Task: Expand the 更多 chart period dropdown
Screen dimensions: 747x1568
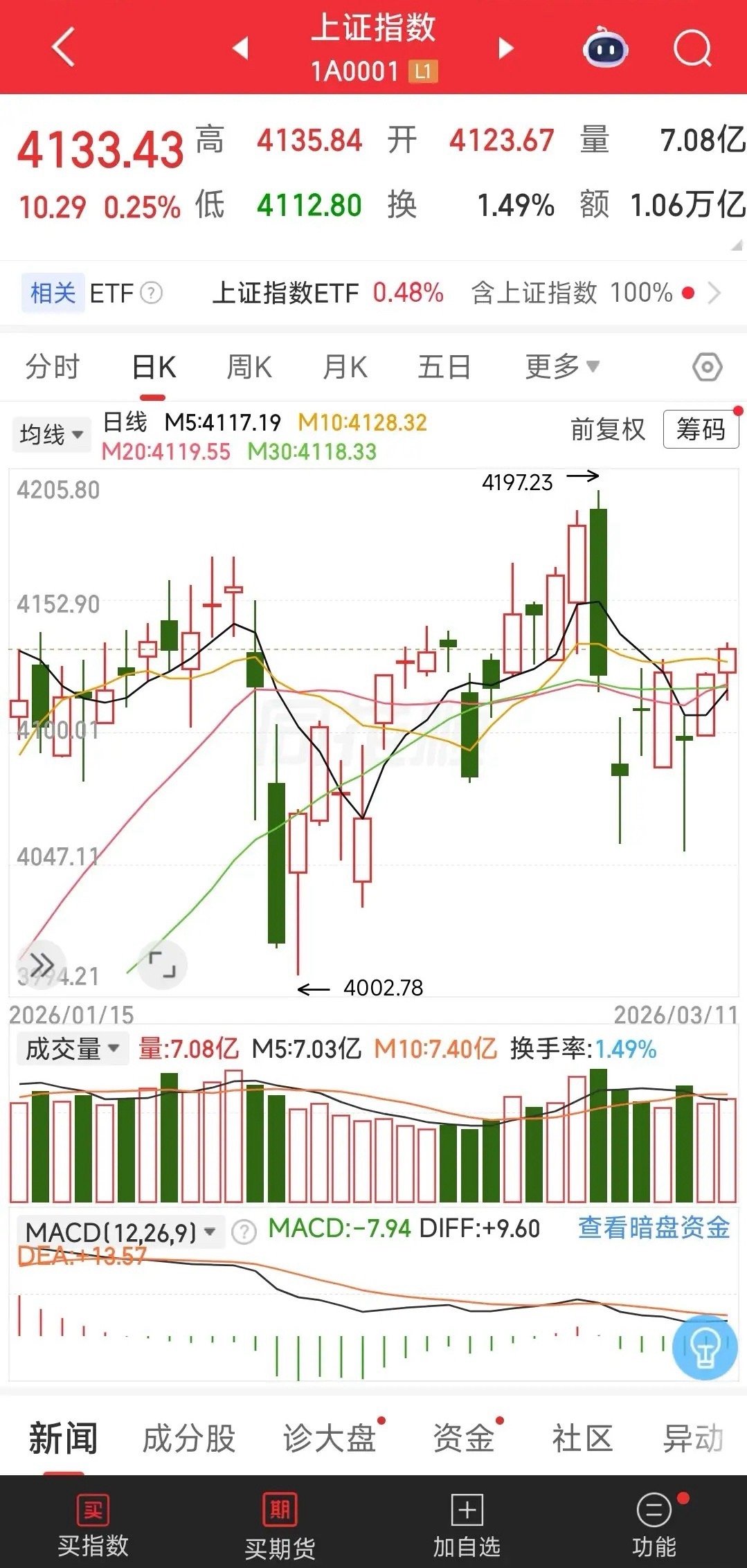Action: coord(560,368)
